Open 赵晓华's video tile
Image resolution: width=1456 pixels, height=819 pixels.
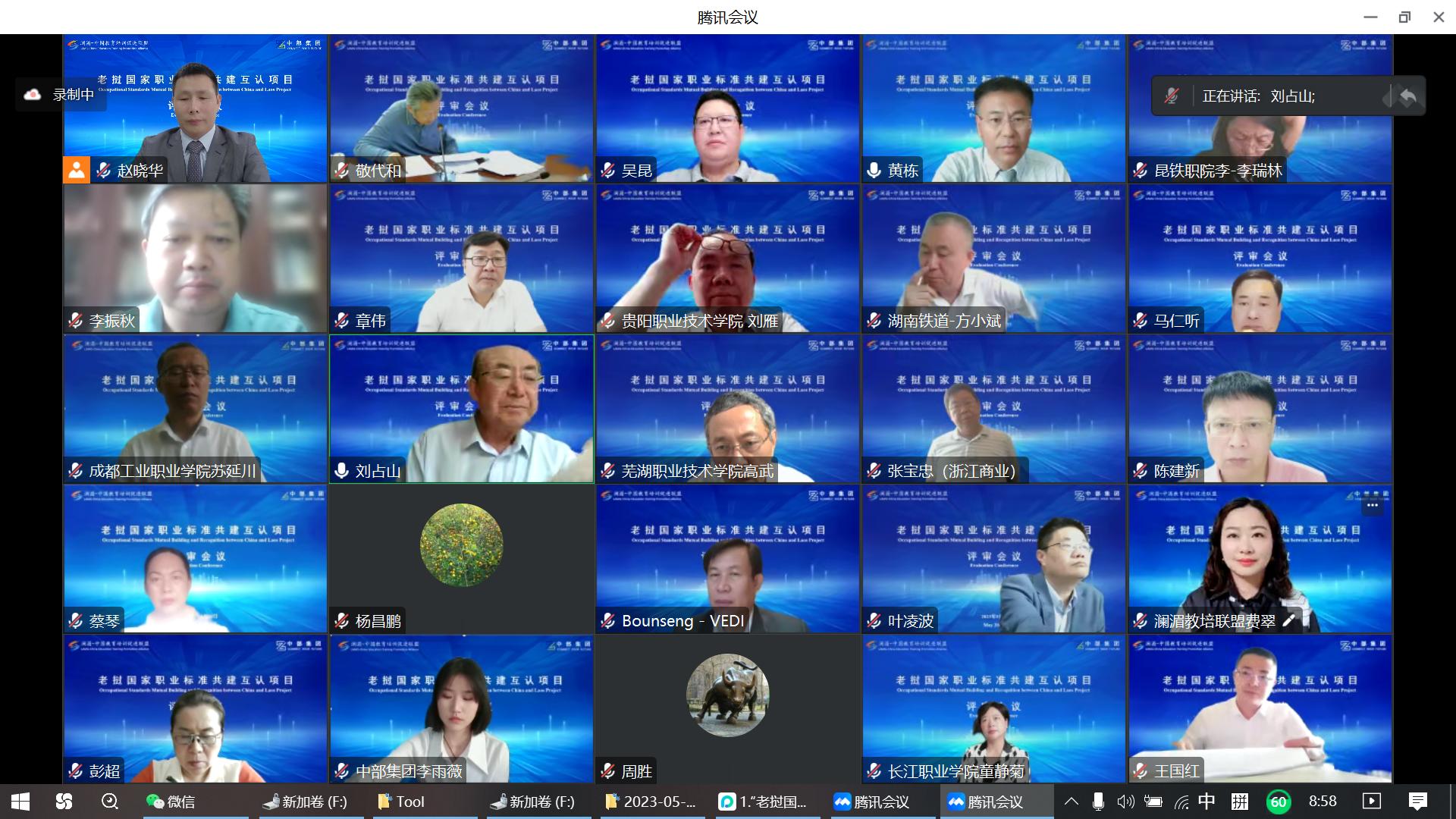tap(195, 108)
